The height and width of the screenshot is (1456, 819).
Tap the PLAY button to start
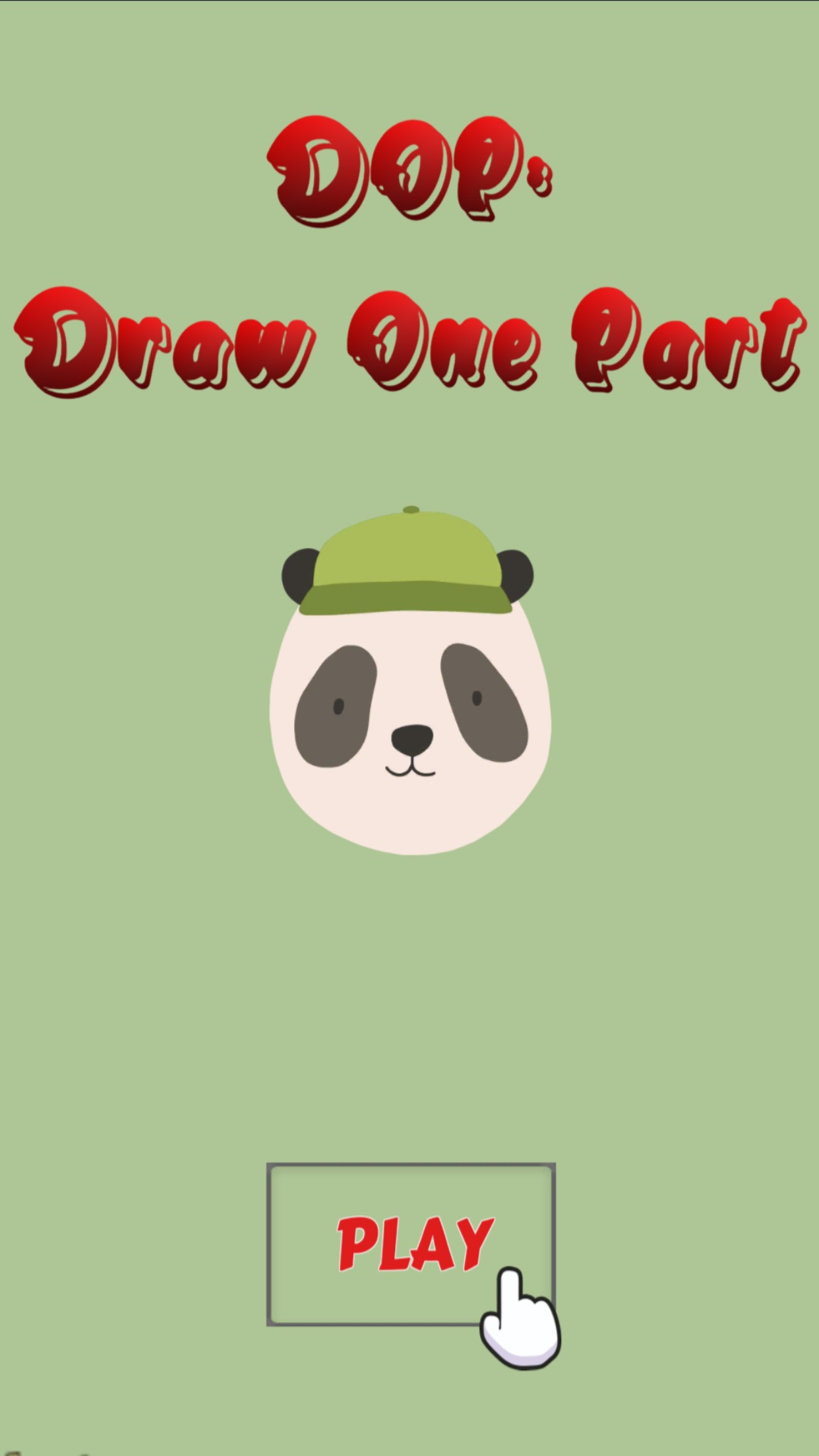coord(410,1243)
